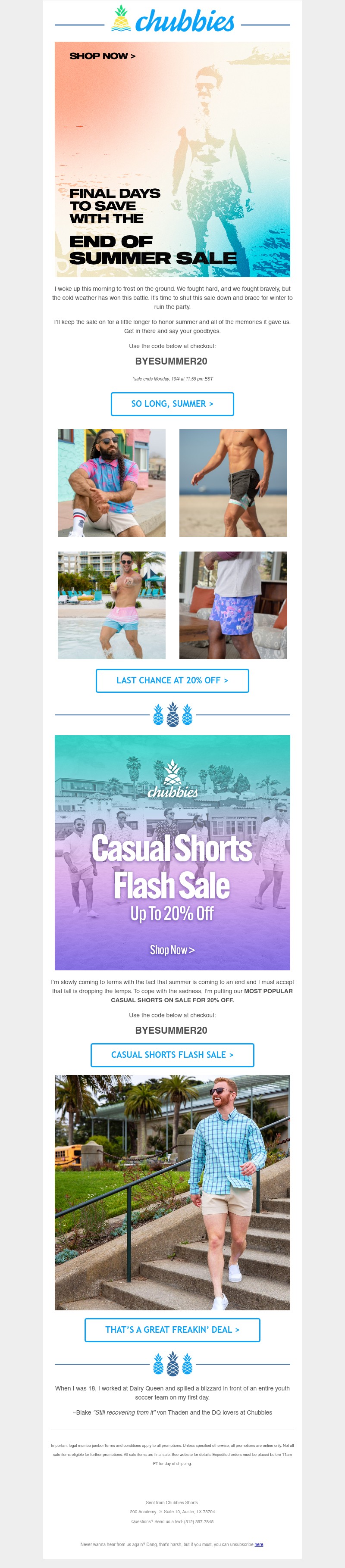Tap 'THAT'S A GREAT FREAKIN' DEAL >' button
Screen dimensions: 345x1568
coord(172,1329)
